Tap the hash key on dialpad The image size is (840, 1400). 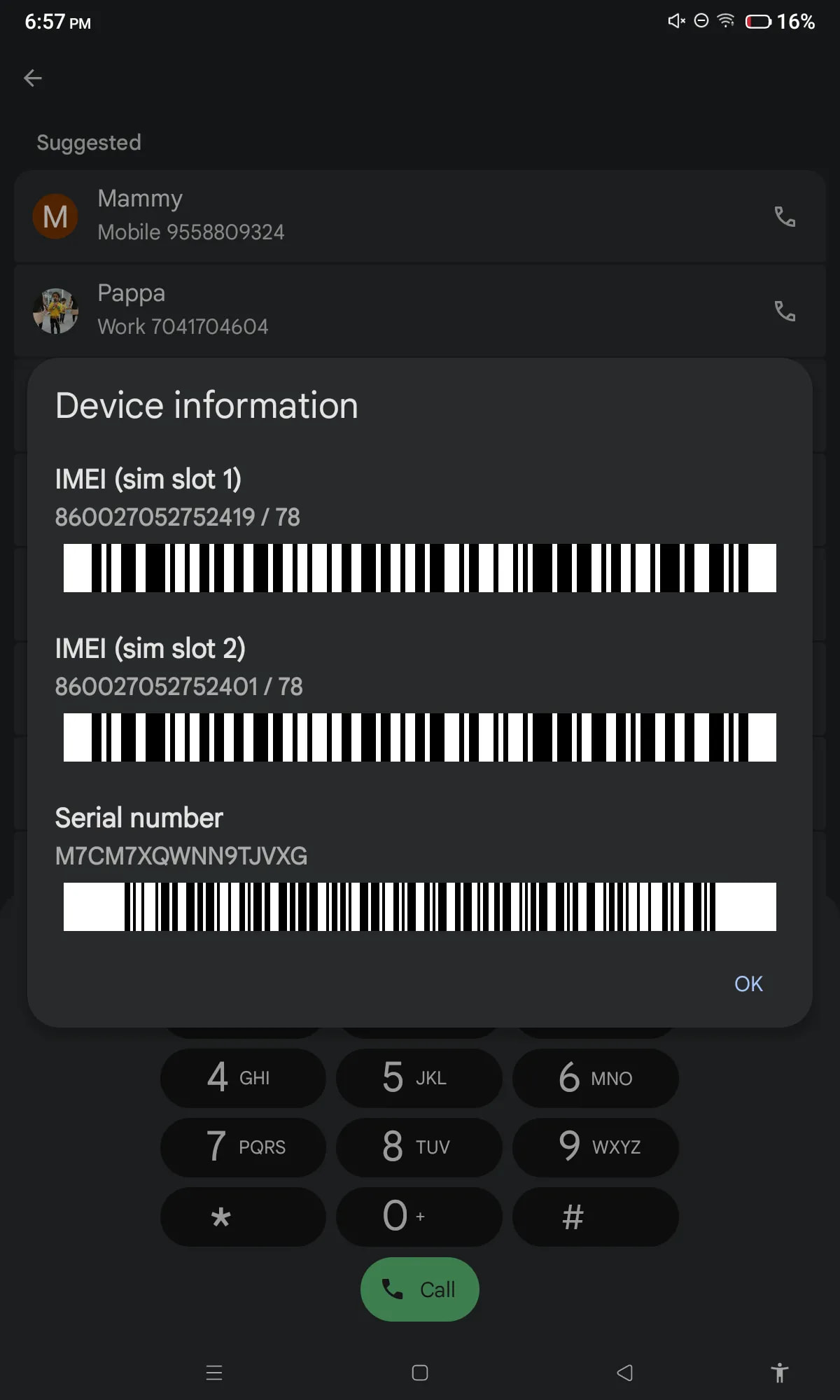tap(595, 1217)
